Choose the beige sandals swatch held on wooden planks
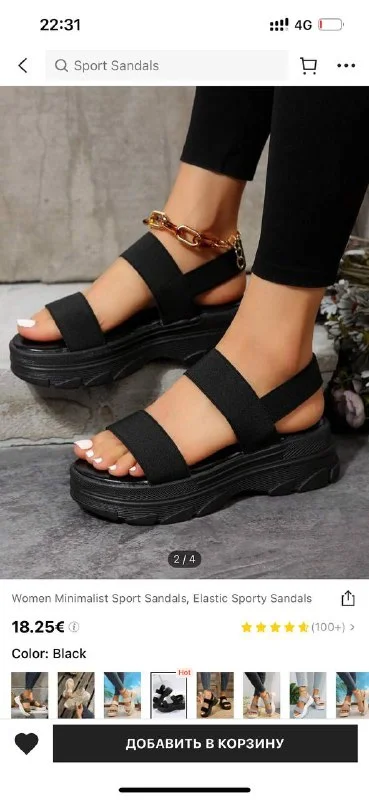 click(76, 691)
